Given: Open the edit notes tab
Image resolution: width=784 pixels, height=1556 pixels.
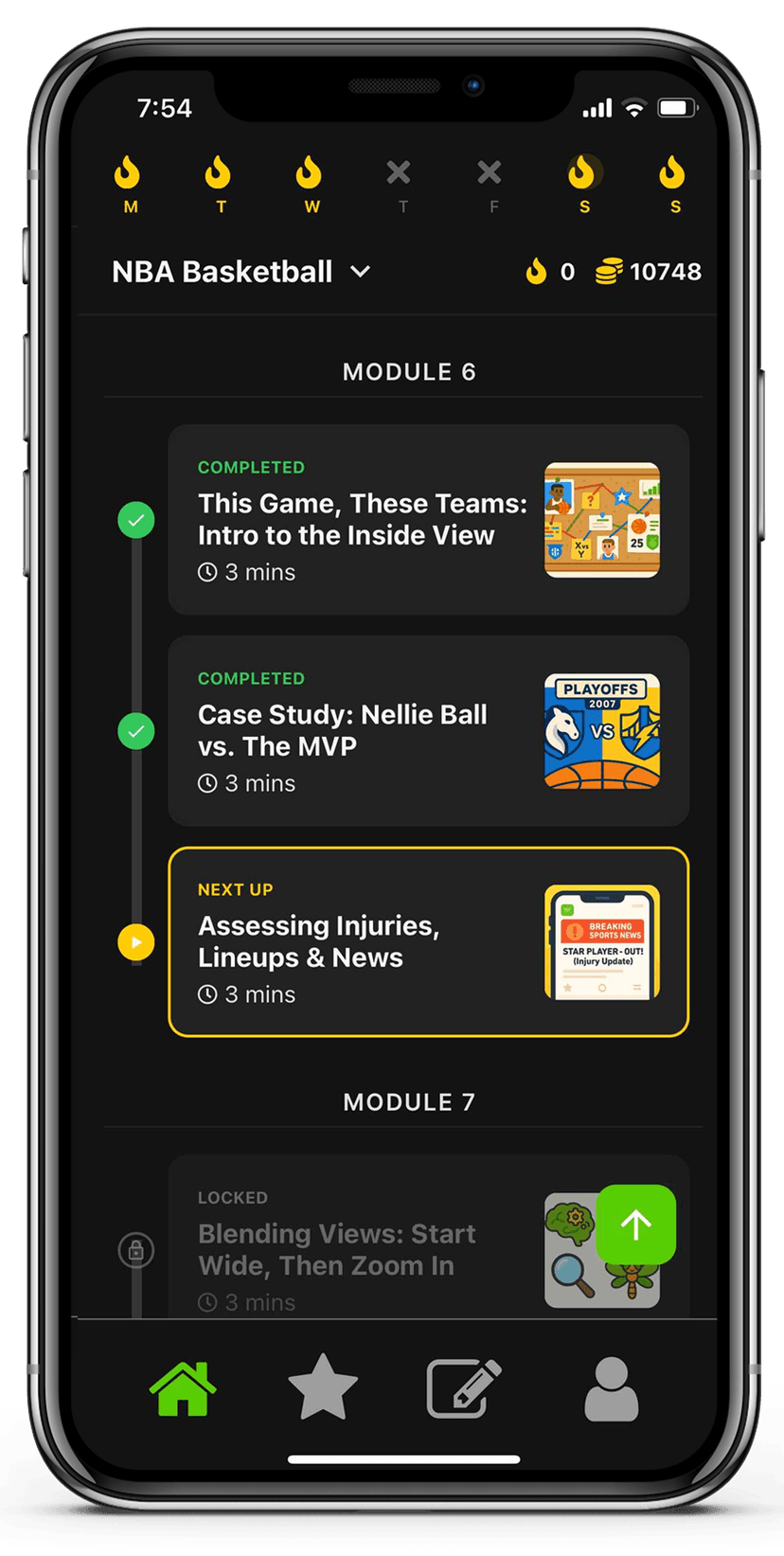Looking at the screenshot, I should 463,1387.
